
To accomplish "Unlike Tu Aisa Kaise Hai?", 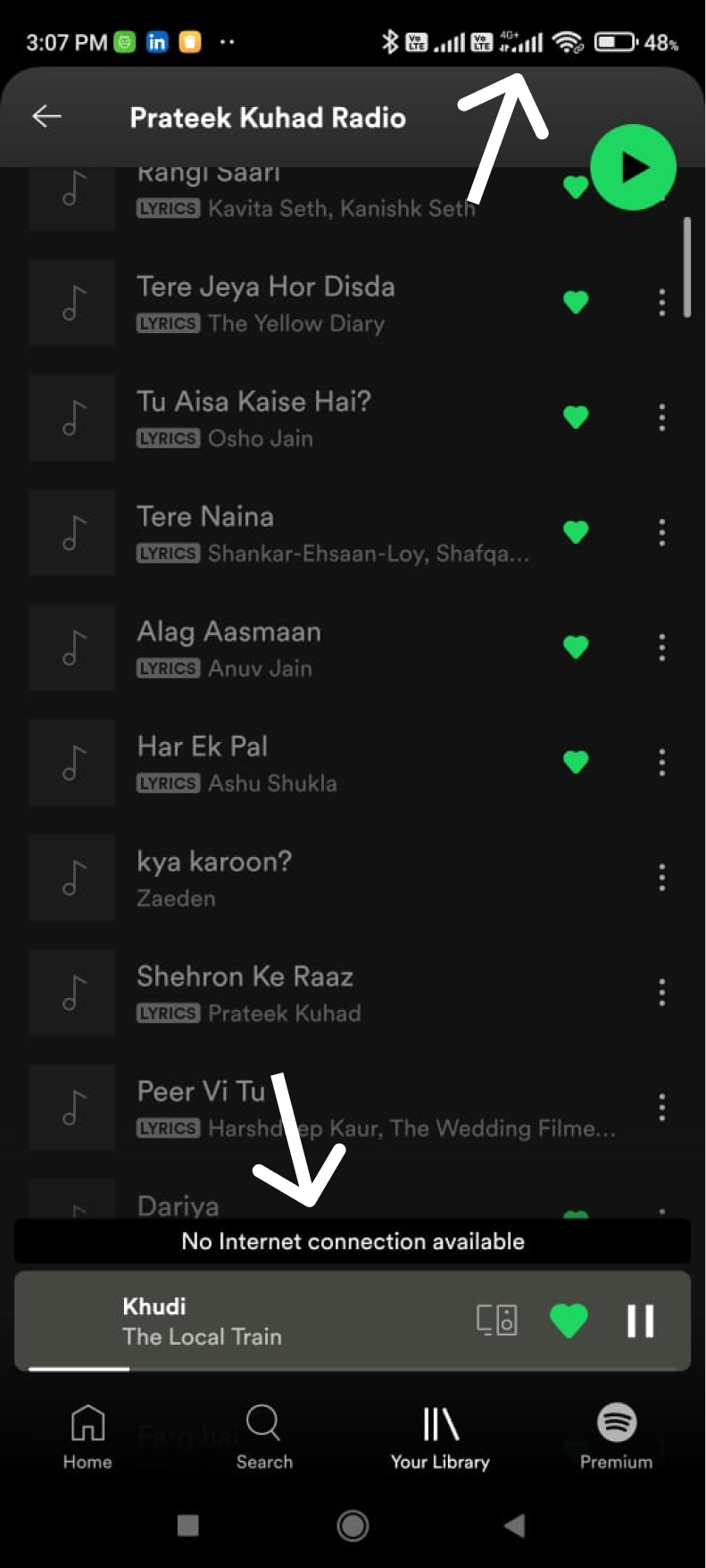I will pyautogui.click(x=576, y=417).
